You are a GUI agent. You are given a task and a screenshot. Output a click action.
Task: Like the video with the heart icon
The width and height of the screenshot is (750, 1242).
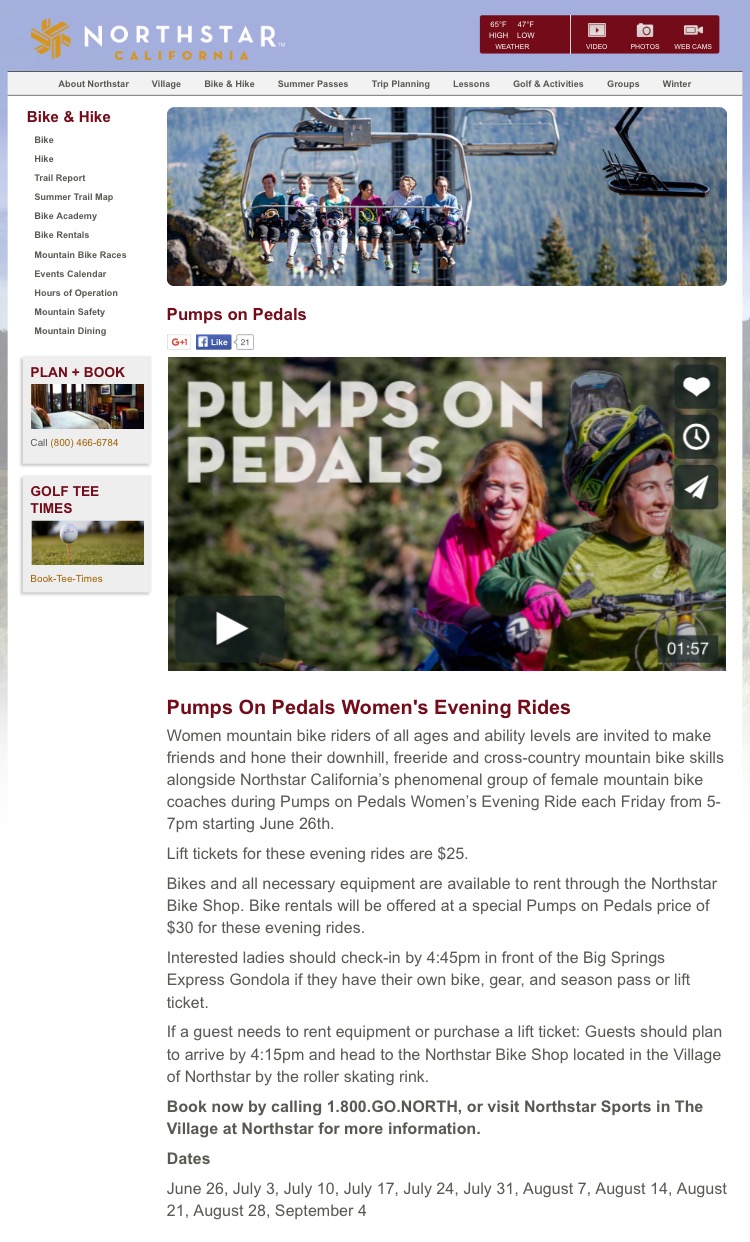point(696,386)
